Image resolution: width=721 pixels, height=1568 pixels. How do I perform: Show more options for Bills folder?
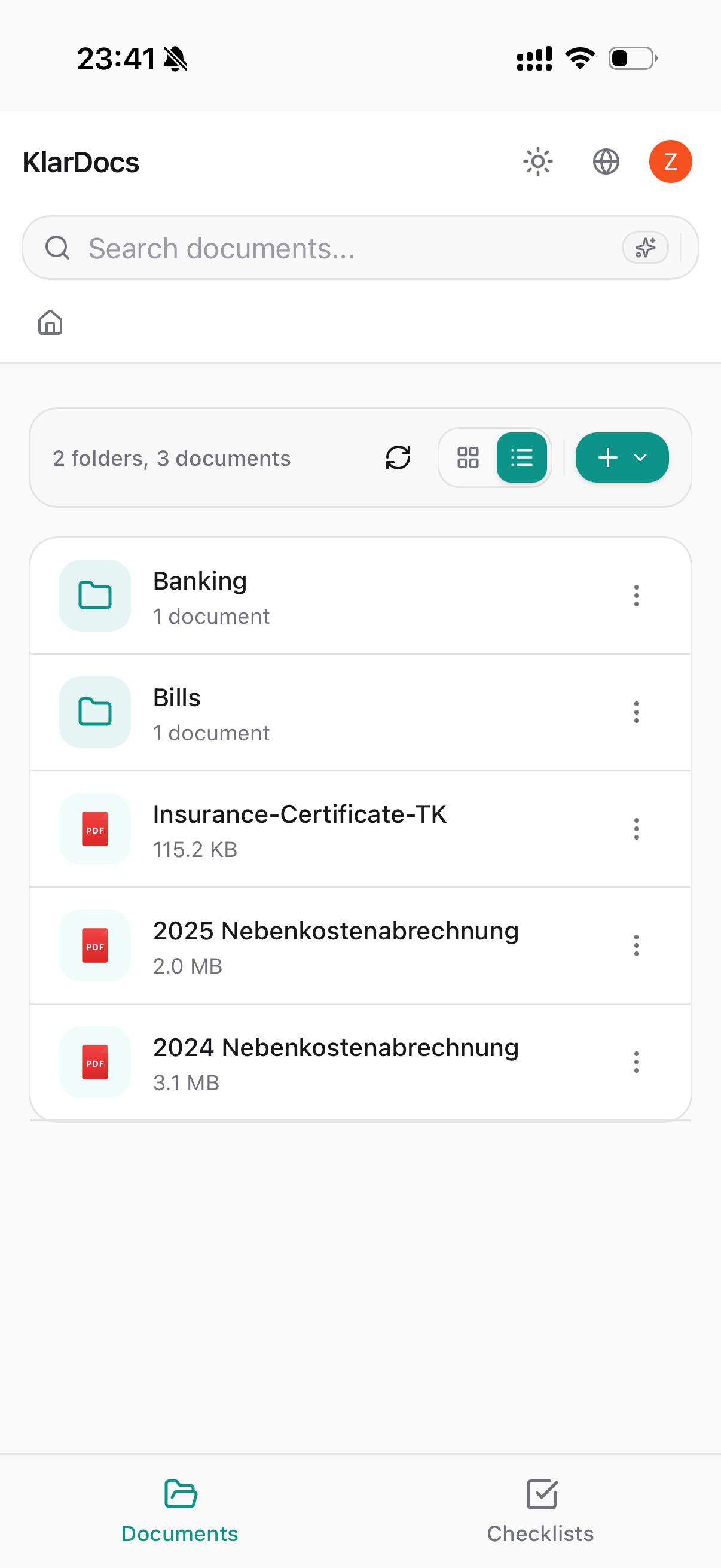[636, 712]
